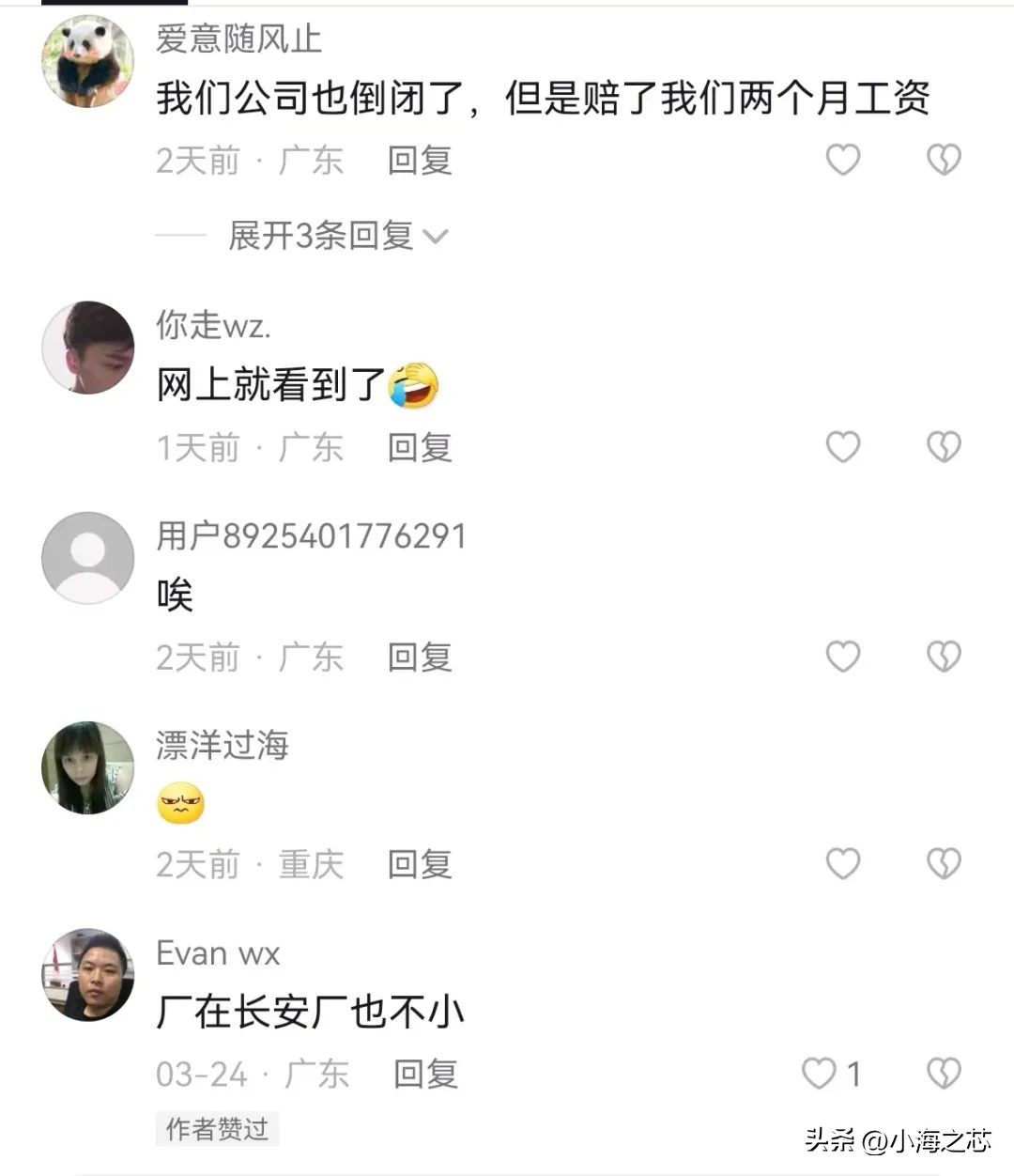Open 你走wz.'s profile avatar
This screenshot has width=1014, height=1176.
tap(88, 348)
